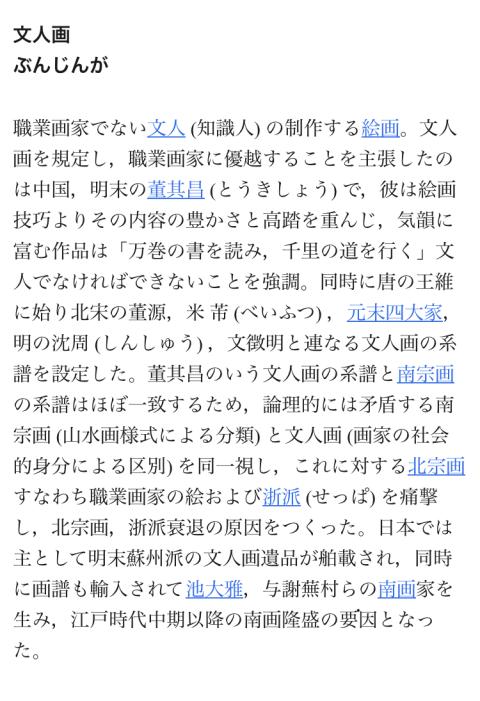Tap the 董其昌 link

pyautogui.click(x=176, y=190)
